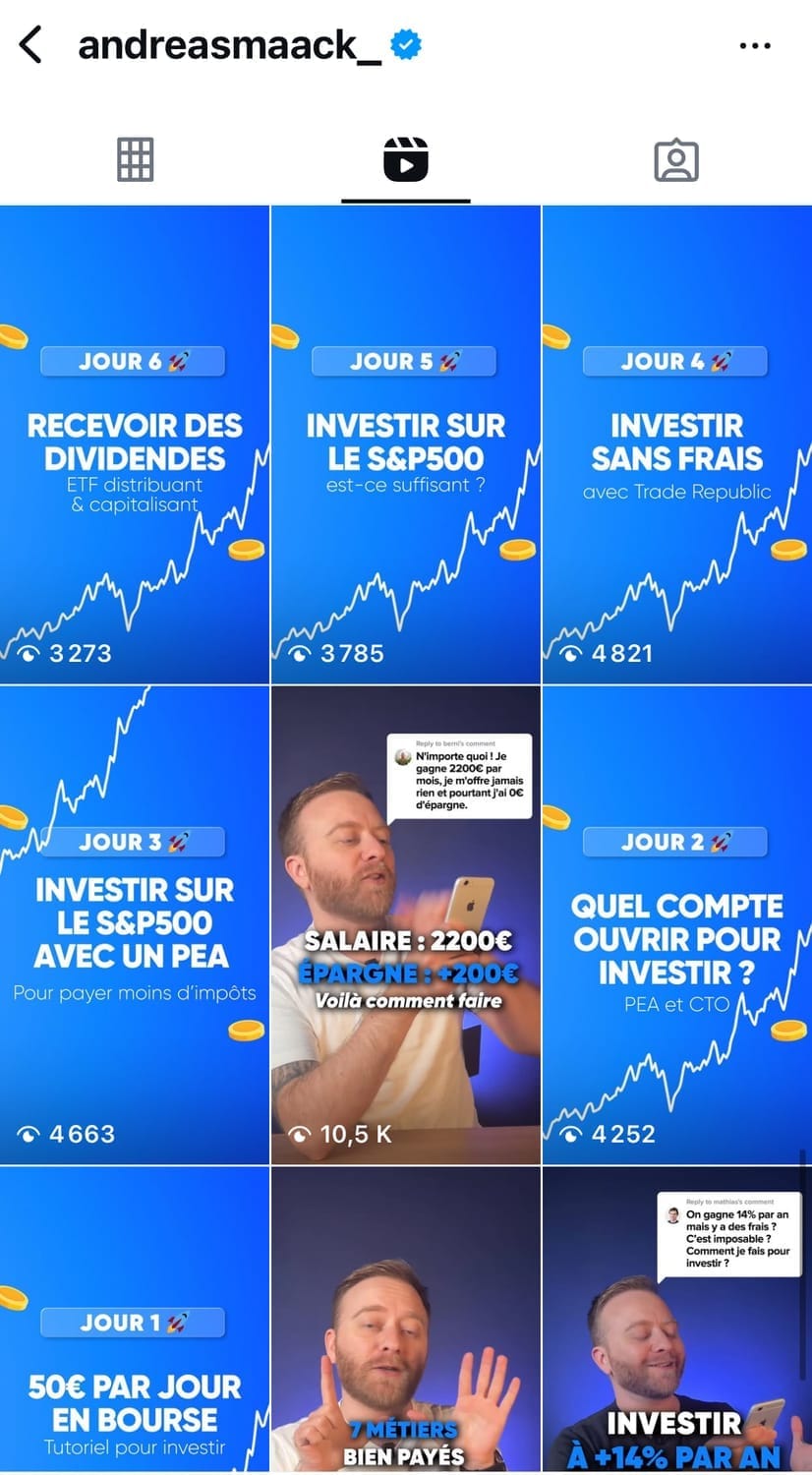The image size is (812, 1475).
Task: Switch to the tagged photos tab
Action: [676, 160]
